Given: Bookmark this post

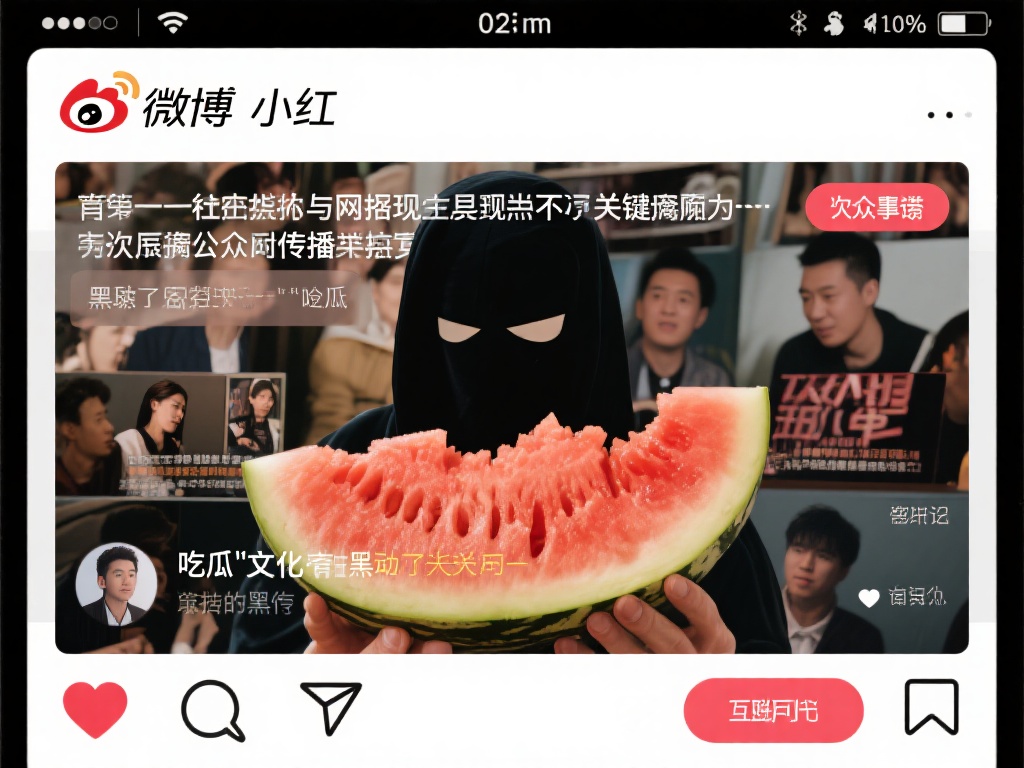Looking at the screenshot, I should click(931, 707).
